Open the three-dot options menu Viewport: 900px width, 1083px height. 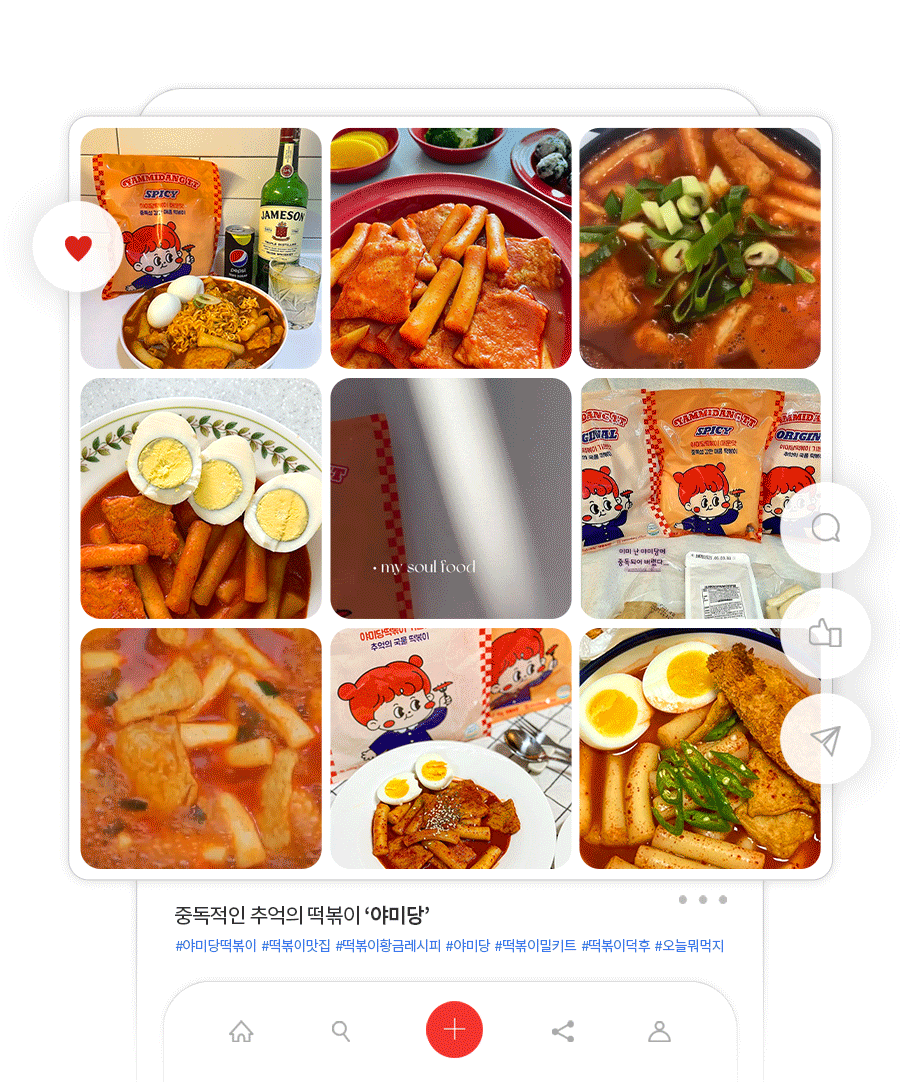701,899
